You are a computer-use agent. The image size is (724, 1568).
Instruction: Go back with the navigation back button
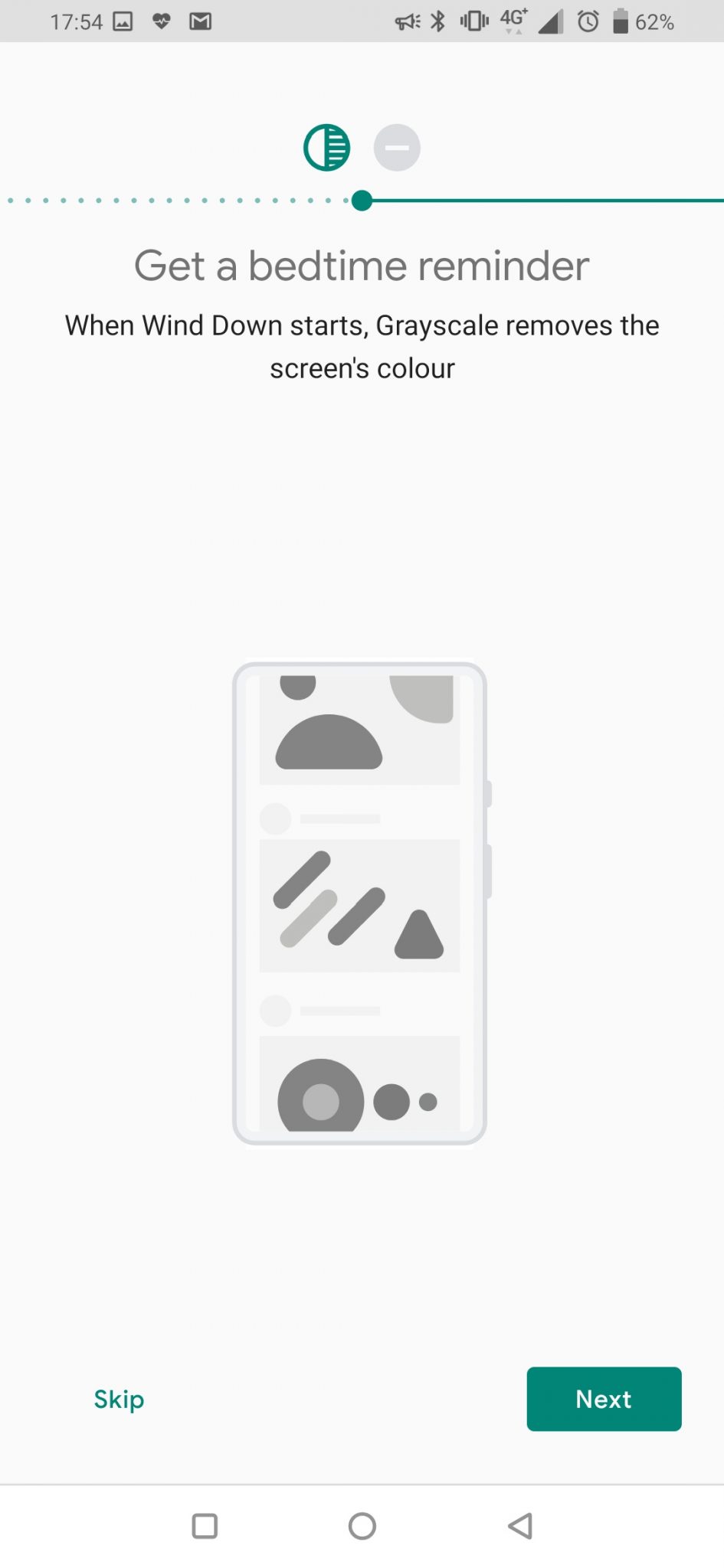pyautogui.click(x=520, y=1526)
